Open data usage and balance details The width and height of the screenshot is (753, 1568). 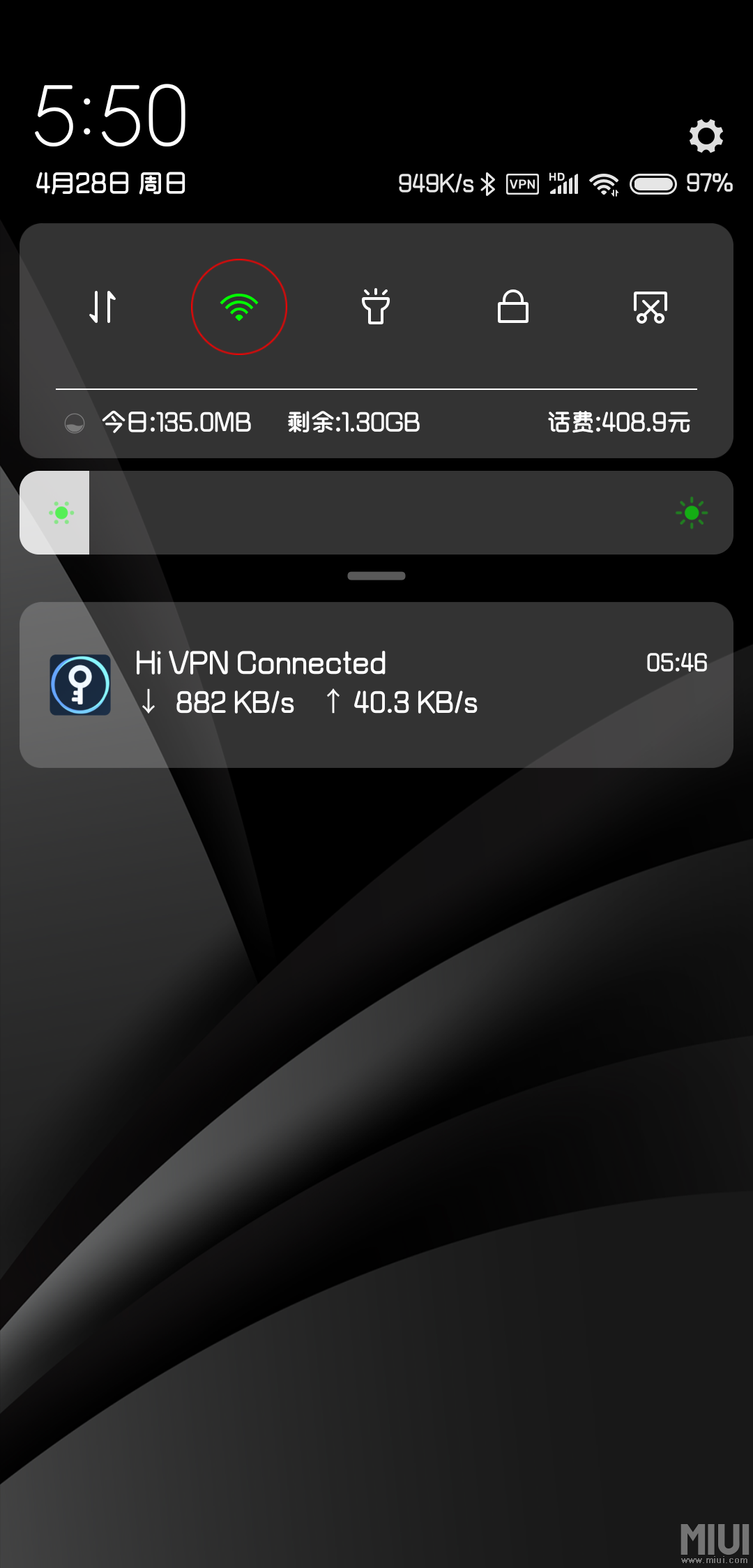(376, 423)
